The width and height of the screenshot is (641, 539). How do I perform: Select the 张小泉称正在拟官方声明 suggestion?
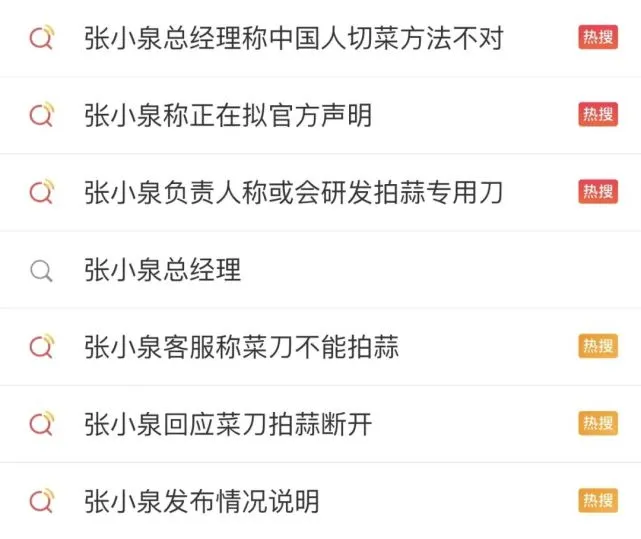pyautogui.click(x=228, y=116)
